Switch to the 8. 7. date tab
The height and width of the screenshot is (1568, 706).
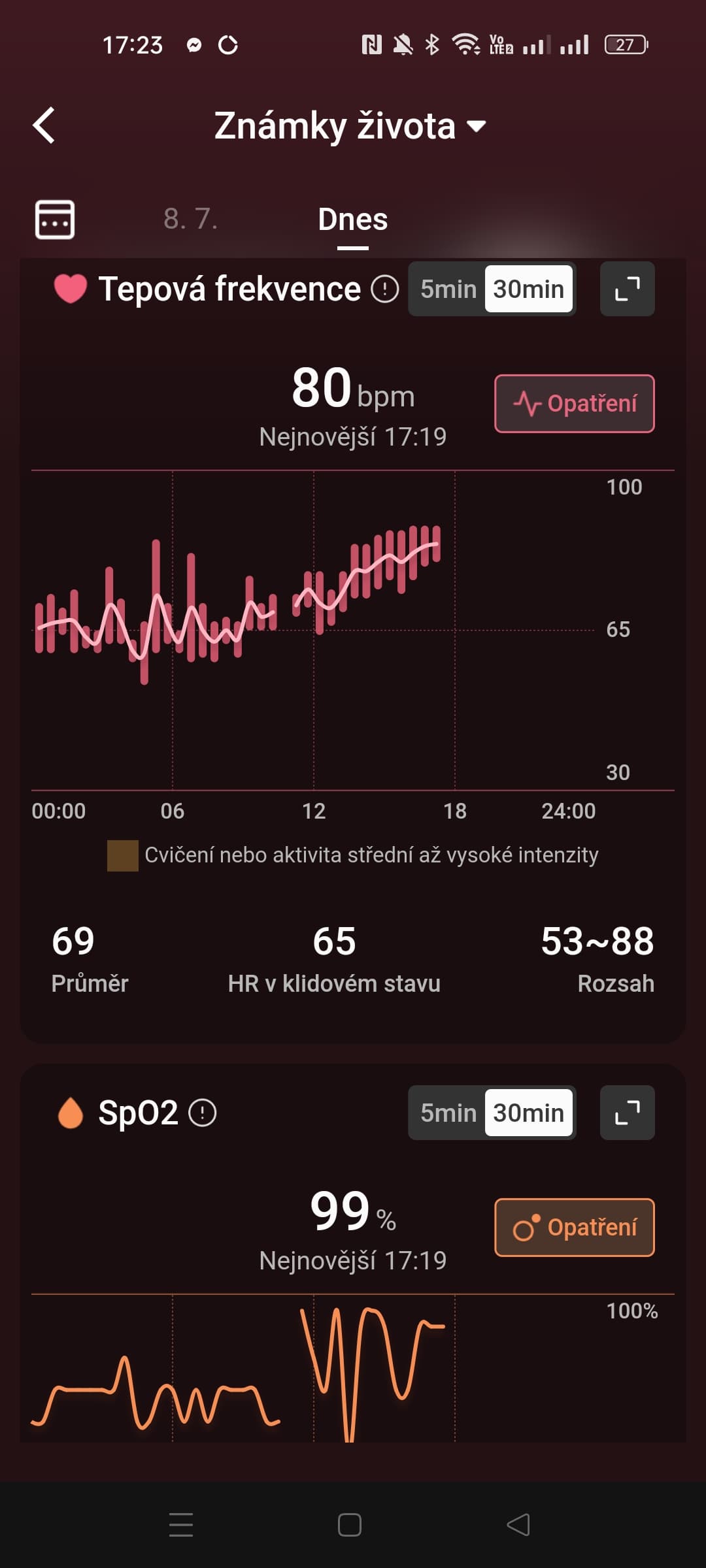[190, 219]
